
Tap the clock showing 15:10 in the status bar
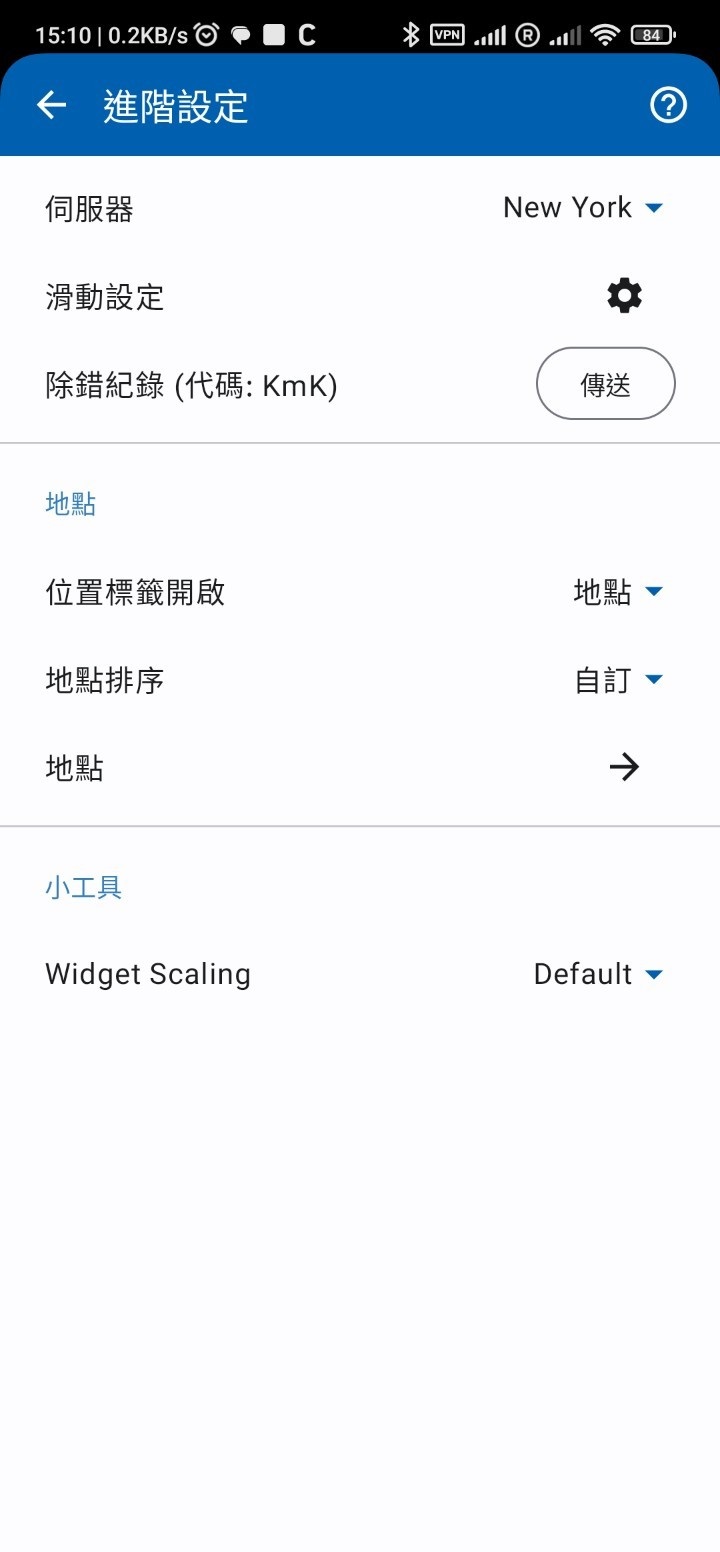pyautogui.click(x=45, y=33)
